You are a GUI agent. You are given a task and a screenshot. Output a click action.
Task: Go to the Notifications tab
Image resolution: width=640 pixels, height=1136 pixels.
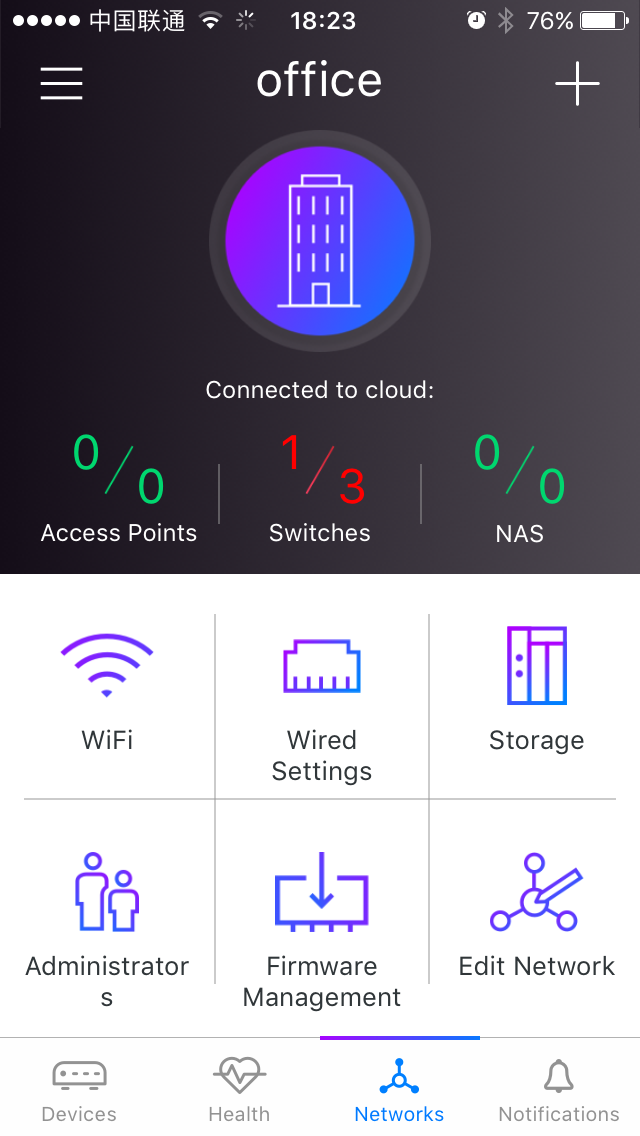pyautogui.click(x=559, y=1091)
